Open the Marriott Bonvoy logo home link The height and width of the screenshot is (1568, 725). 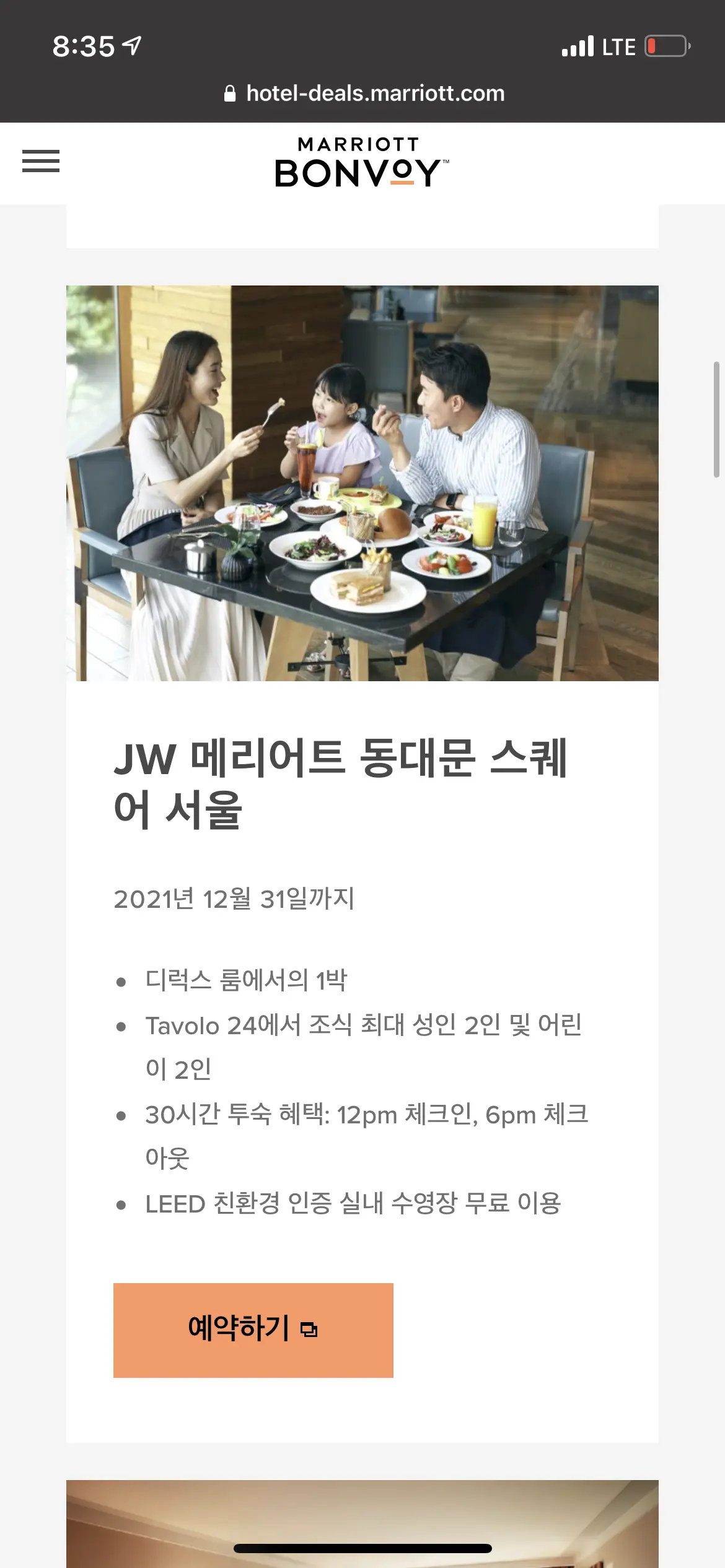click(362, 162)
